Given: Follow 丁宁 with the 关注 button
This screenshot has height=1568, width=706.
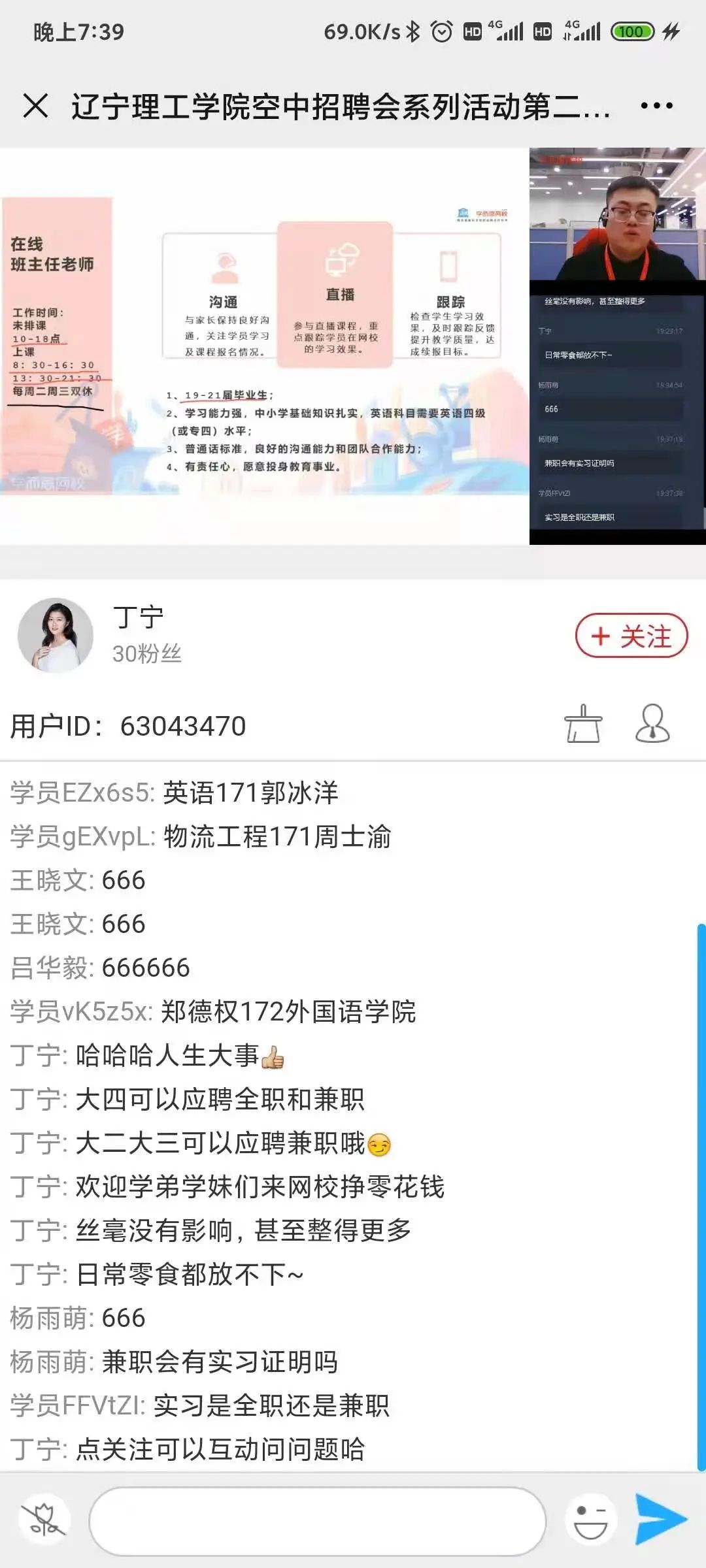Looking at the screenshot, I should coord(631,636).
